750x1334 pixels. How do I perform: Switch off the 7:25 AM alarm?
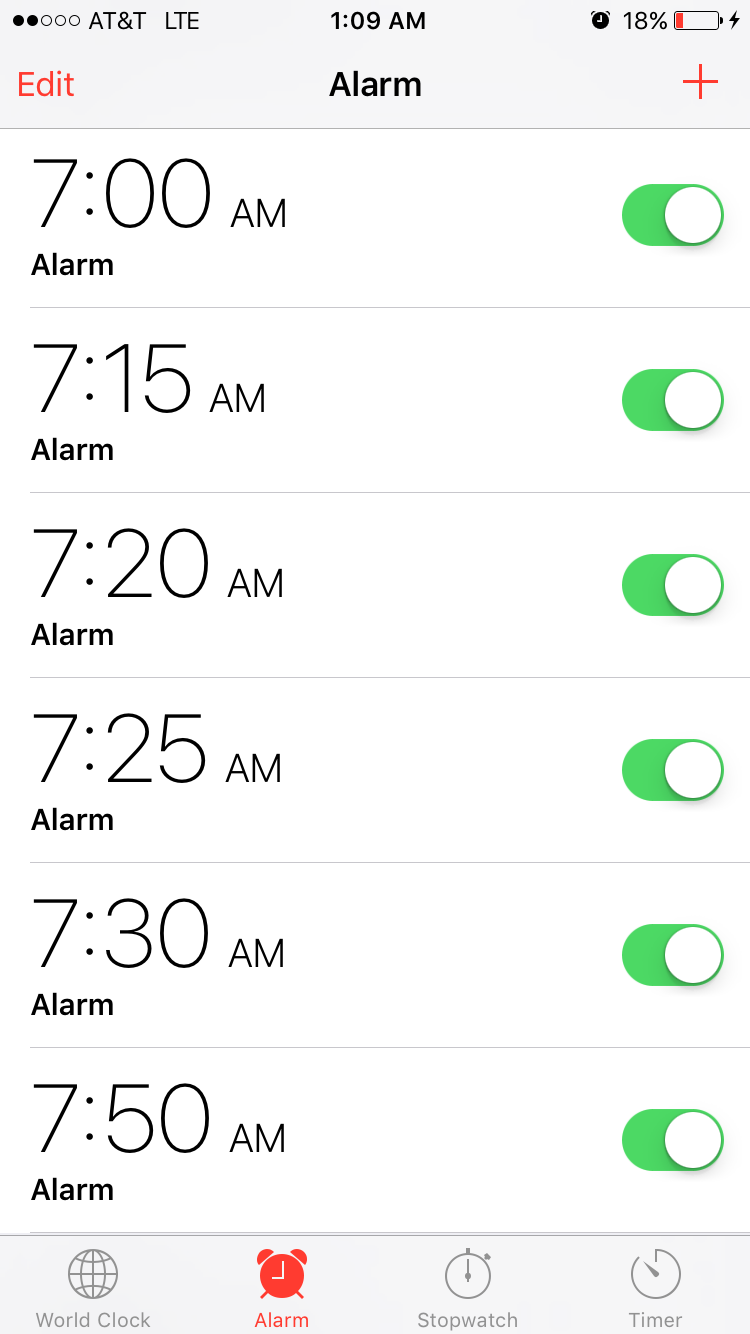point(673,770)
